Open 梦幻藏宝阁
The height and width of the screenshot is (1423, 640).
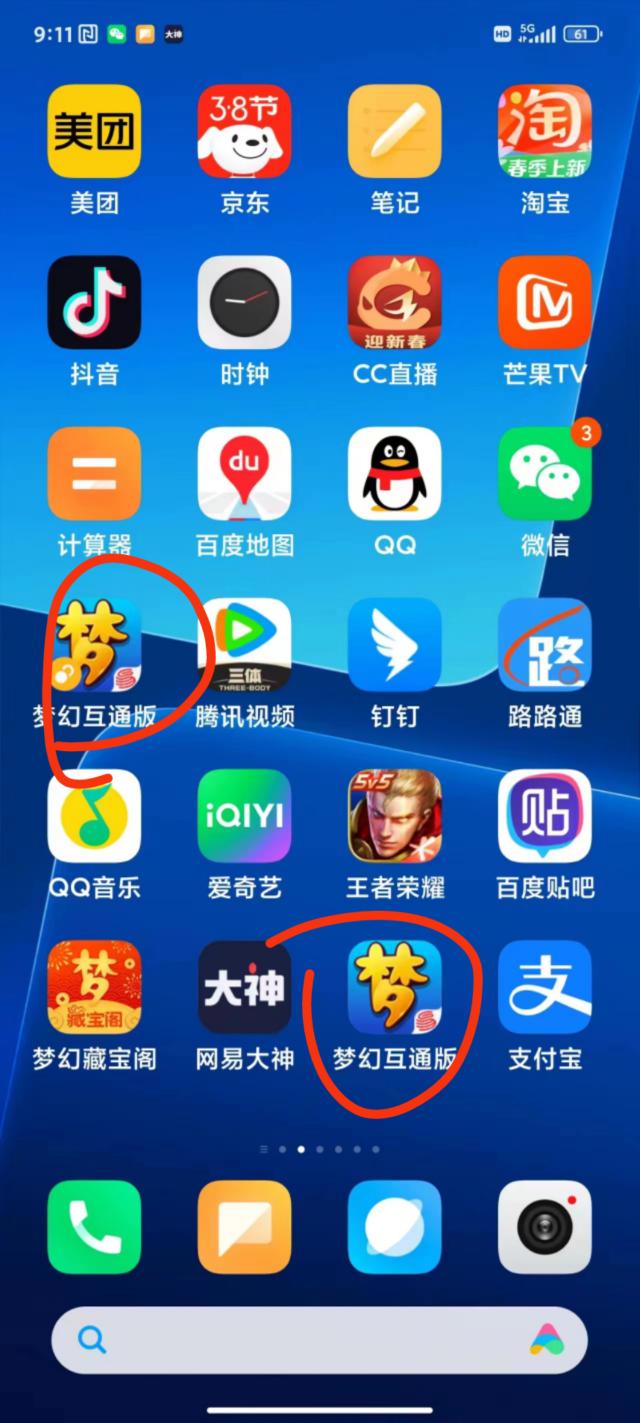point(94,987)
